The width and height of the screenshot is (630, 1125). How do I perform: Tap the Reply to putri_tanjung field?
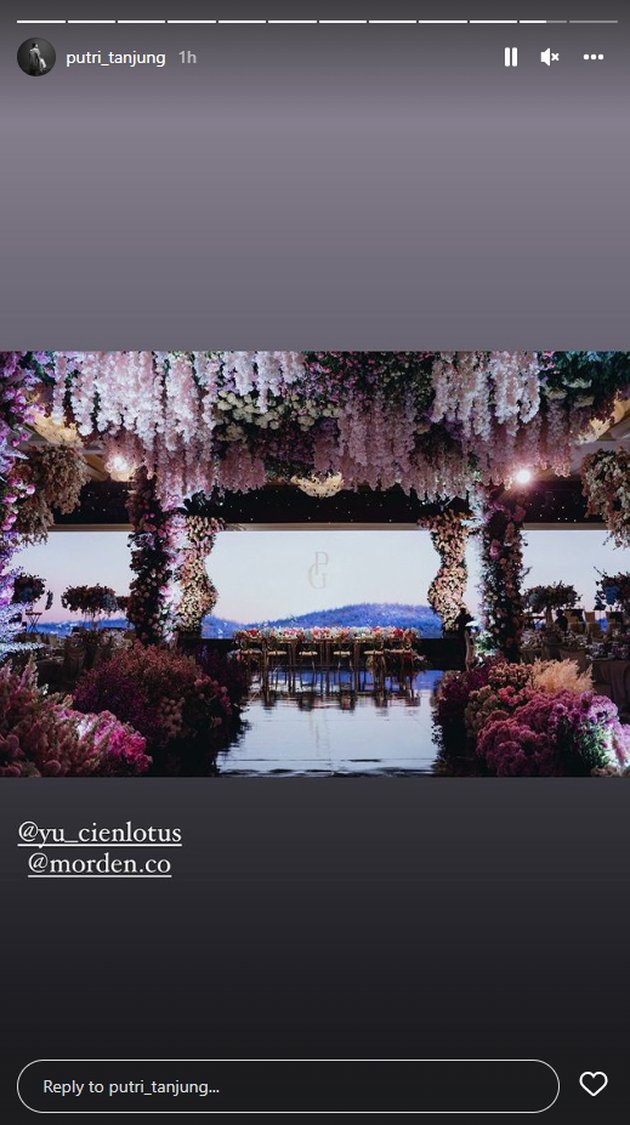tap(288, 1086)
